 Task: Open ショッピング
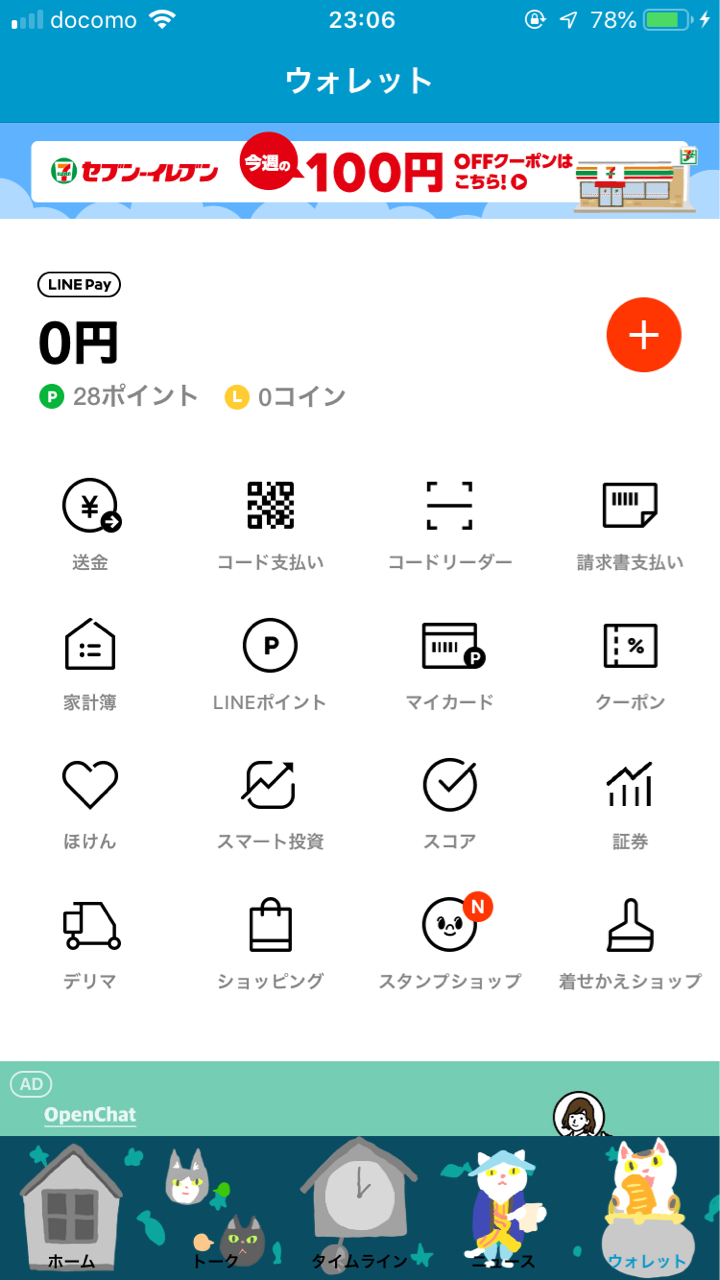270,942
